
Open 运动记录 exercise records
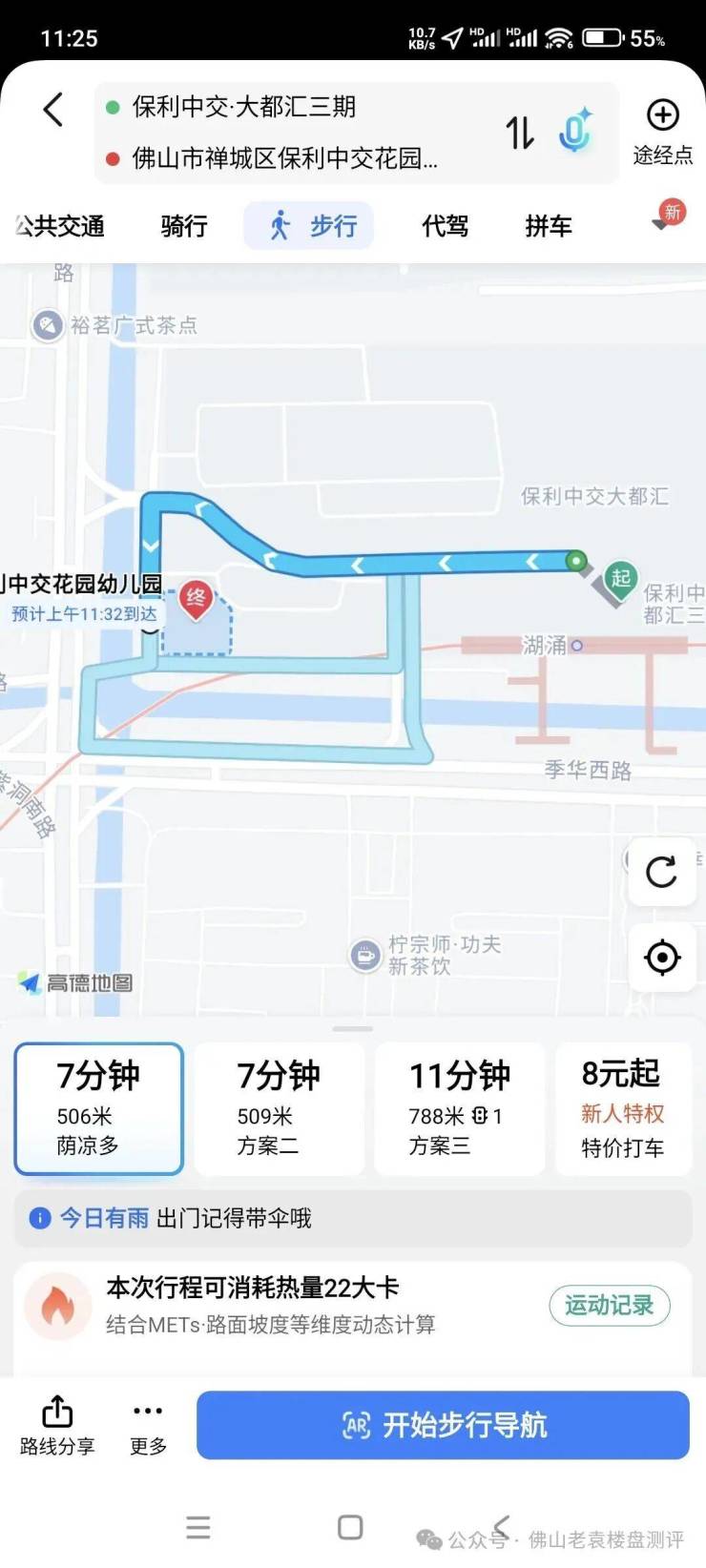[x=609, y=1305]
